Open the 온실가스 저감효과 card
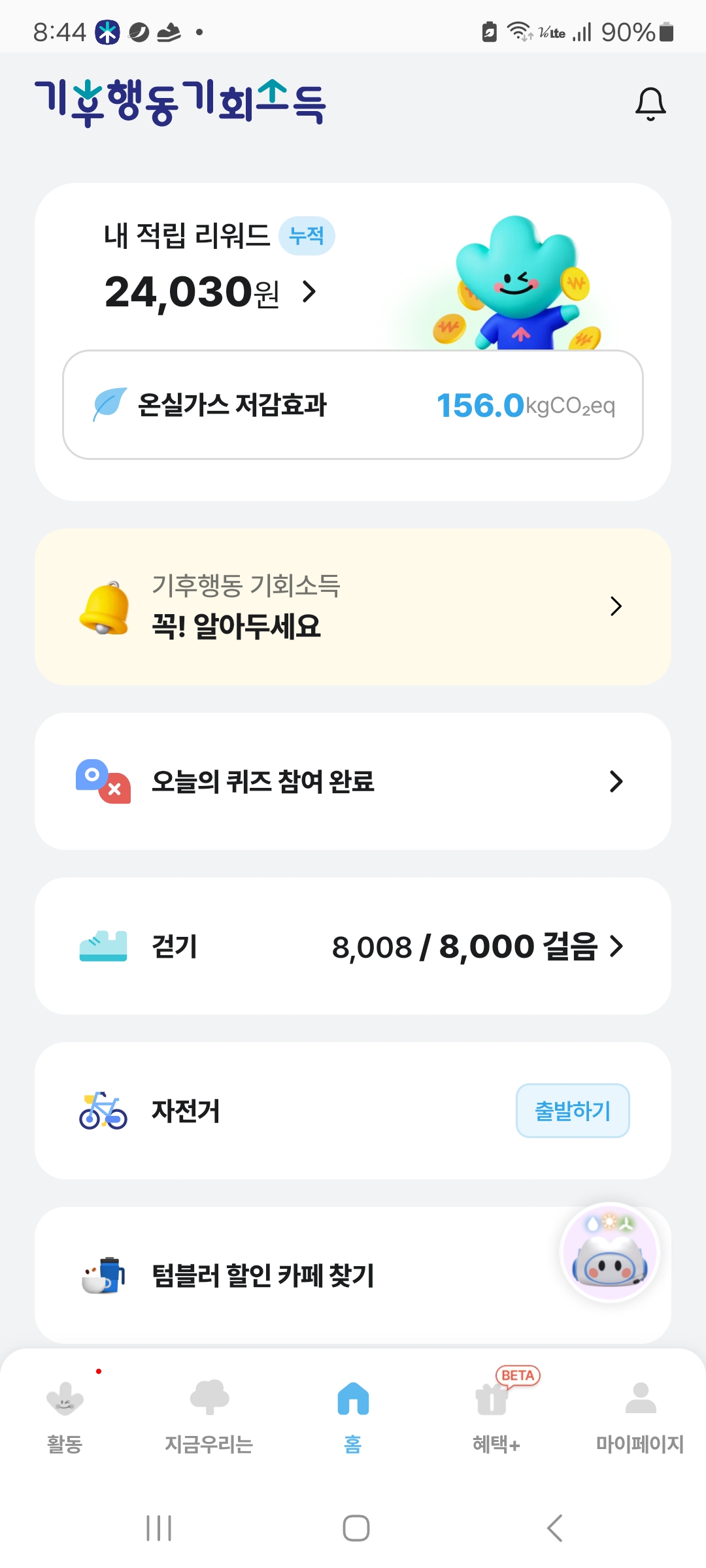The height and width of the screenshot is (1568, 706). tap(353, 405)
